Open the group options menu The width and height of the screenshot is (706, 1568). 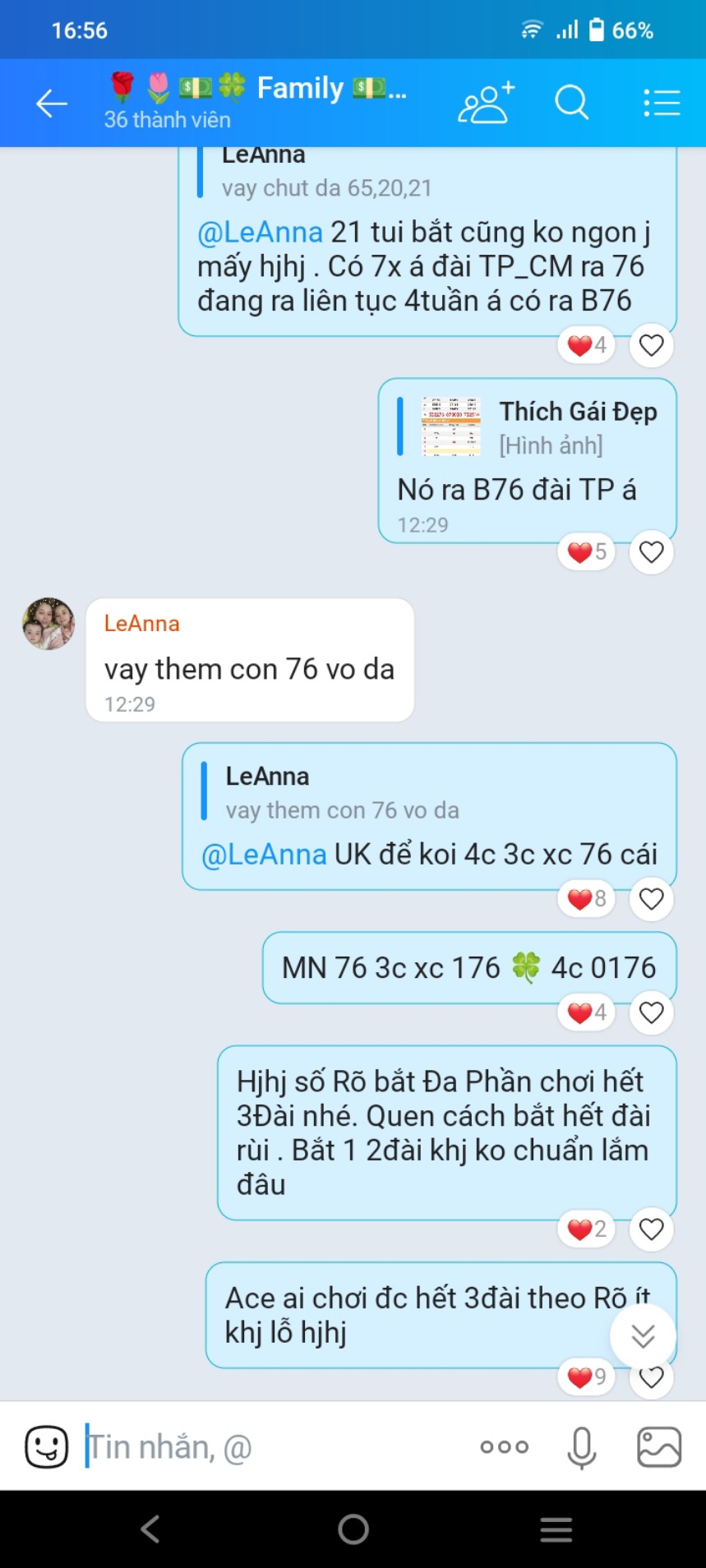pos(661,104)
